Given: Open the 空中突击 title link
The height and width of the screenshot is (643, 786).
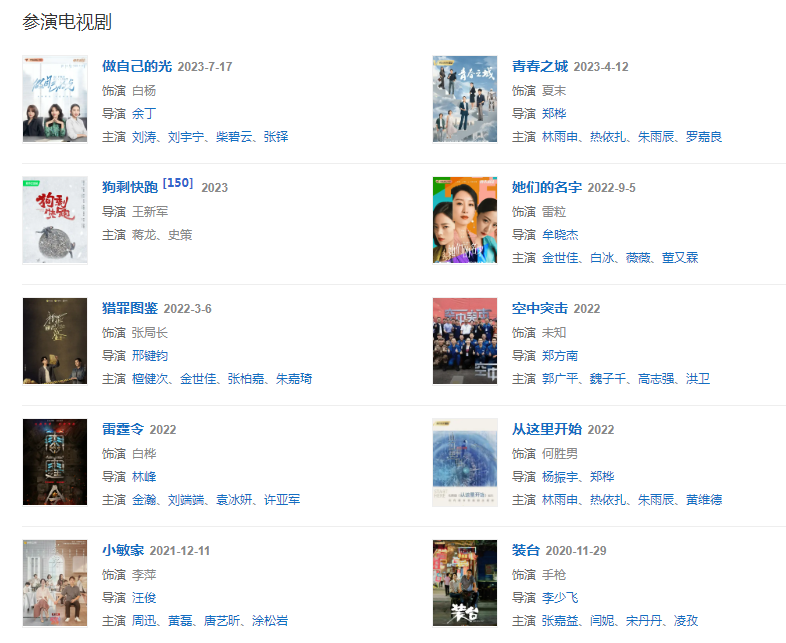Looking at the screenshot, I should click(540, 308).
